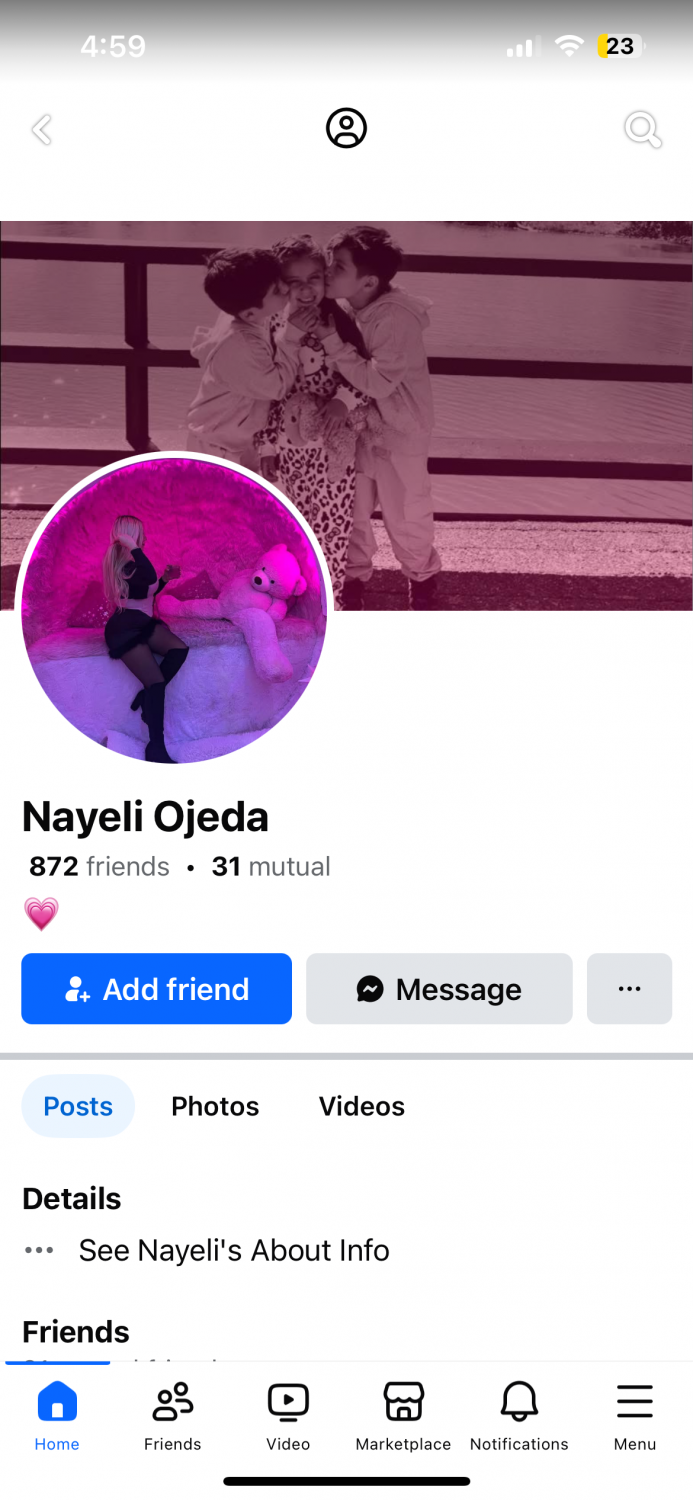The height and width of the screenshot is (1500, 693).
Task: Go back using the top-left arrow
Action: pos(41,129)
